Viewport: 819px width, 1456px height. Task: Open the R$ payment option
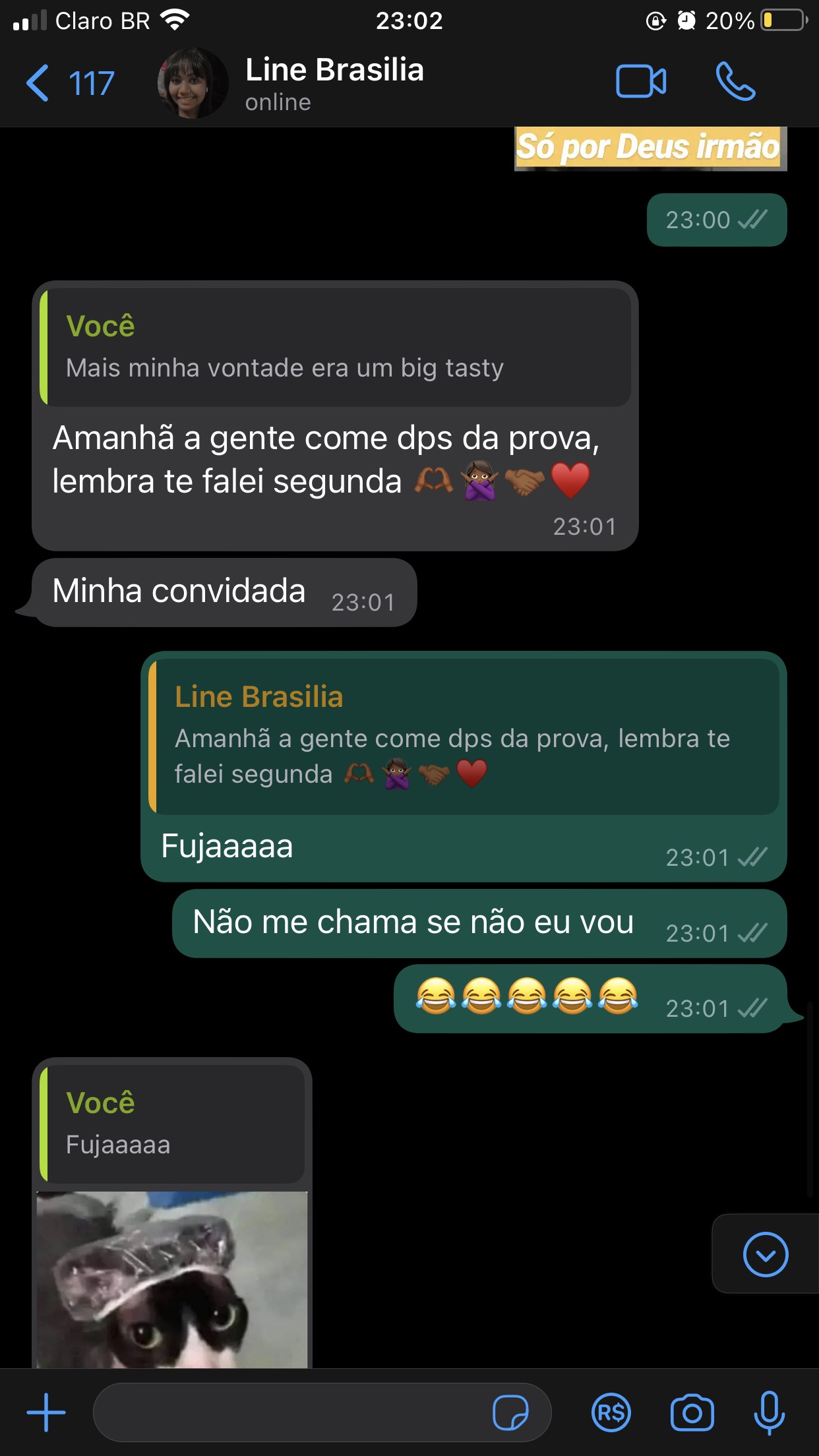pos(611,1412)
